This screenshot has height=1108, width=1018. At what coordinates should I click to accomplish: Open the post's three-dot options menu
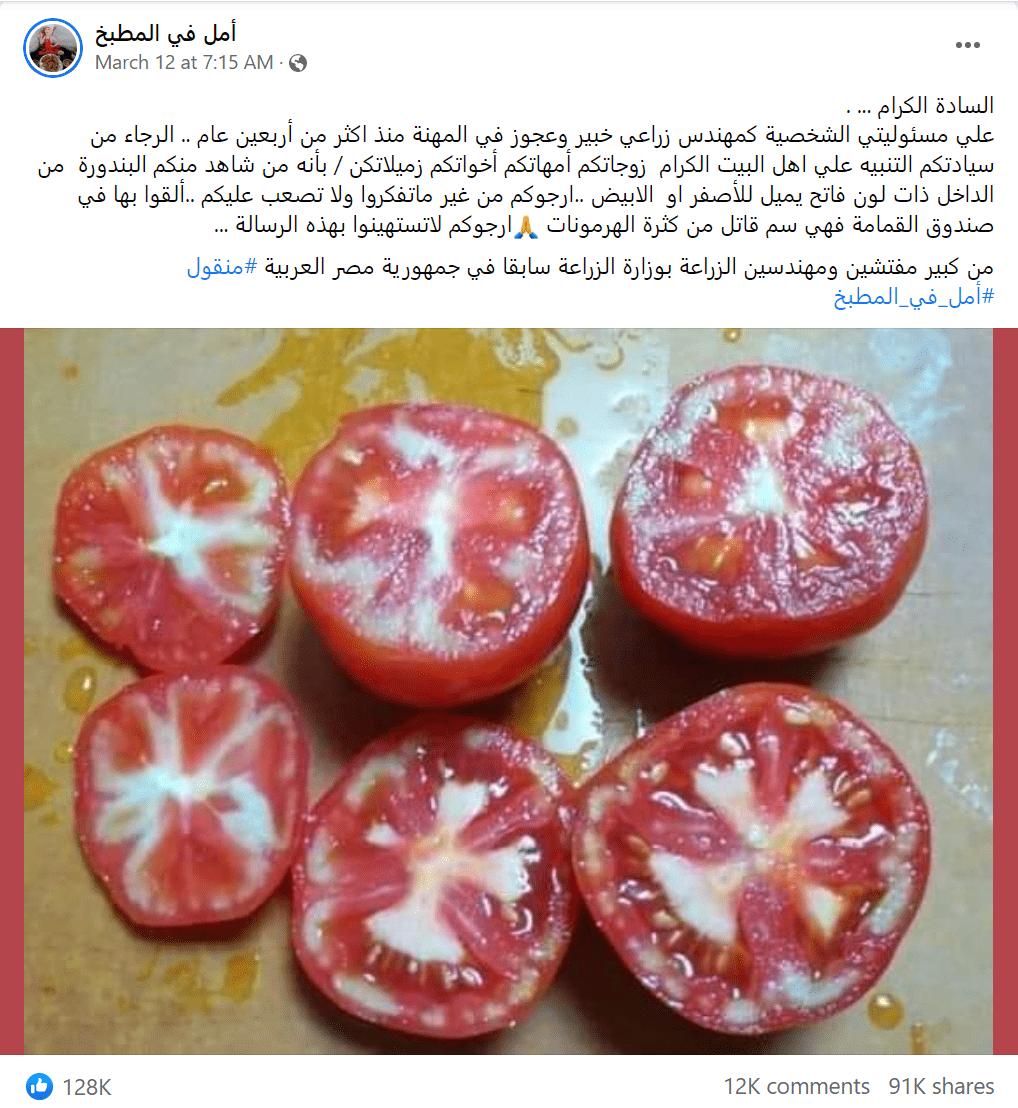(x=967, y=45)
